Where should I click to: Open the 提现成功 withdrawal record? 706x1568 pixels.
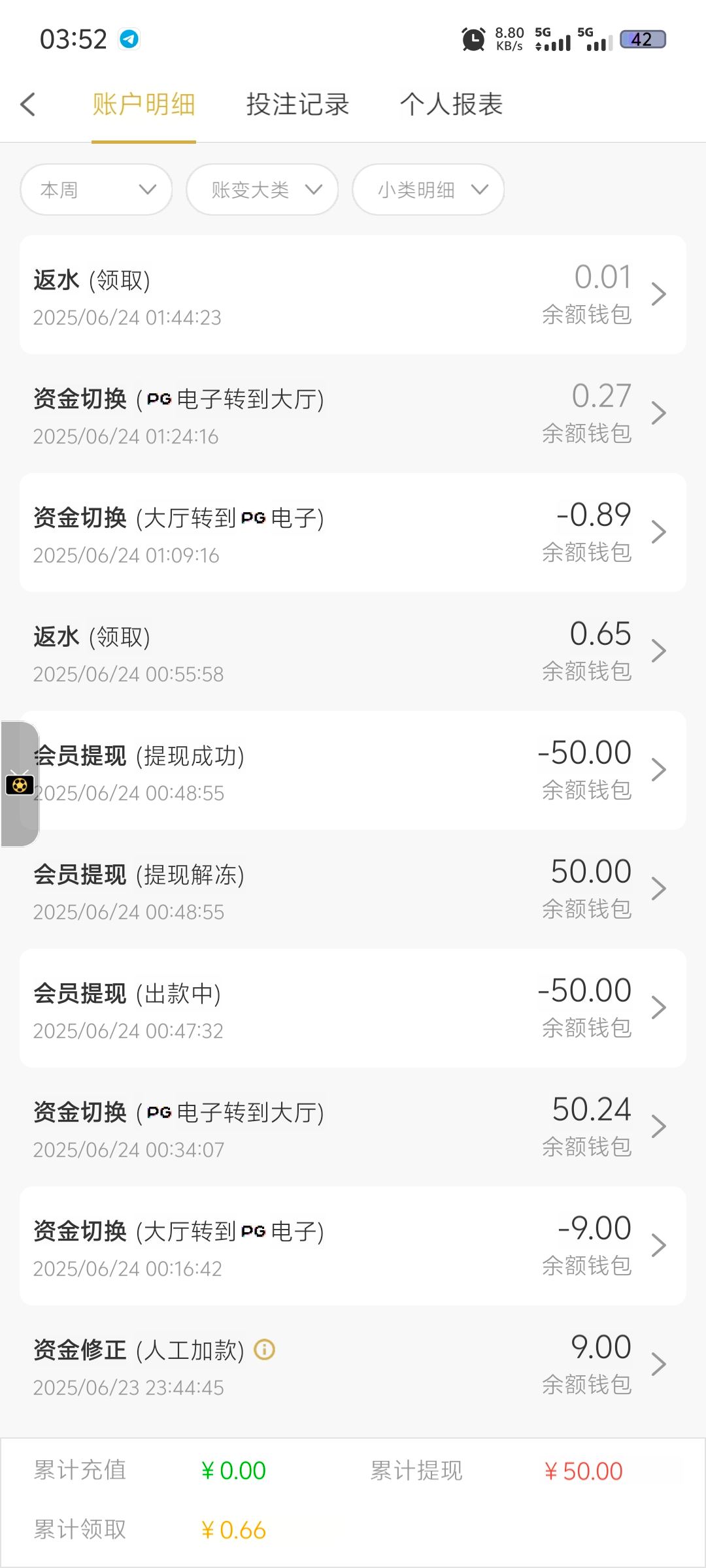pyautogui.click(x=353, y=771)
